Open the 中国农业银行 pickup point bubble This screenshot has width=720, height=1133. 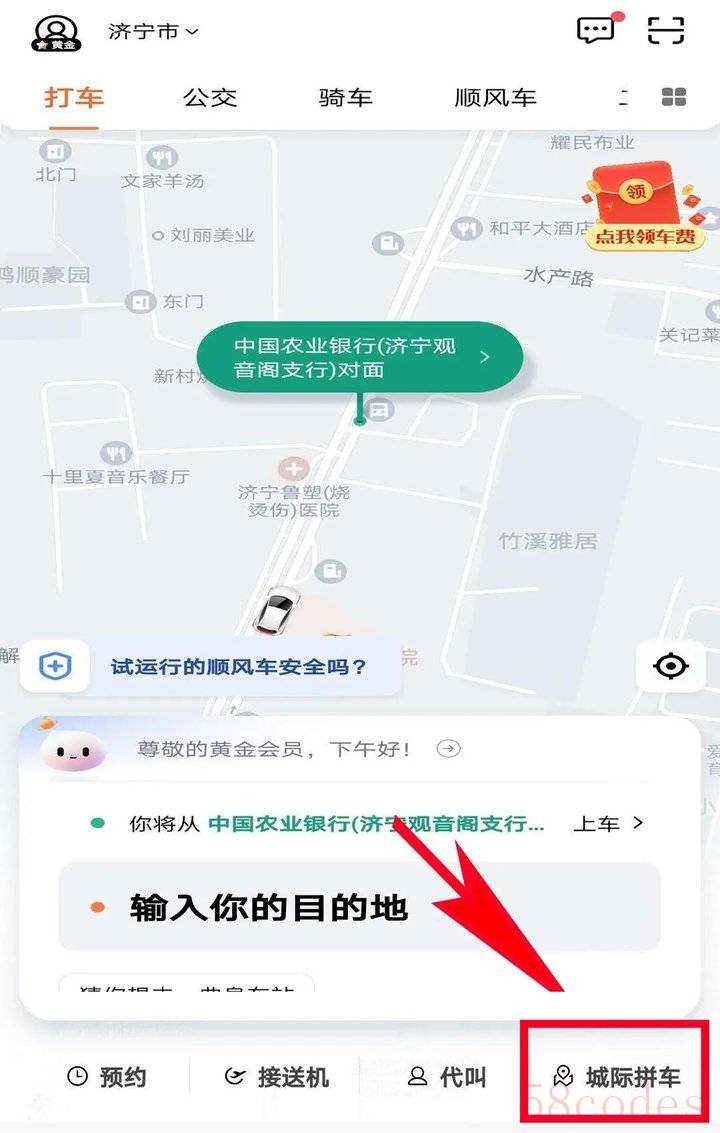[x=360, y=357]
